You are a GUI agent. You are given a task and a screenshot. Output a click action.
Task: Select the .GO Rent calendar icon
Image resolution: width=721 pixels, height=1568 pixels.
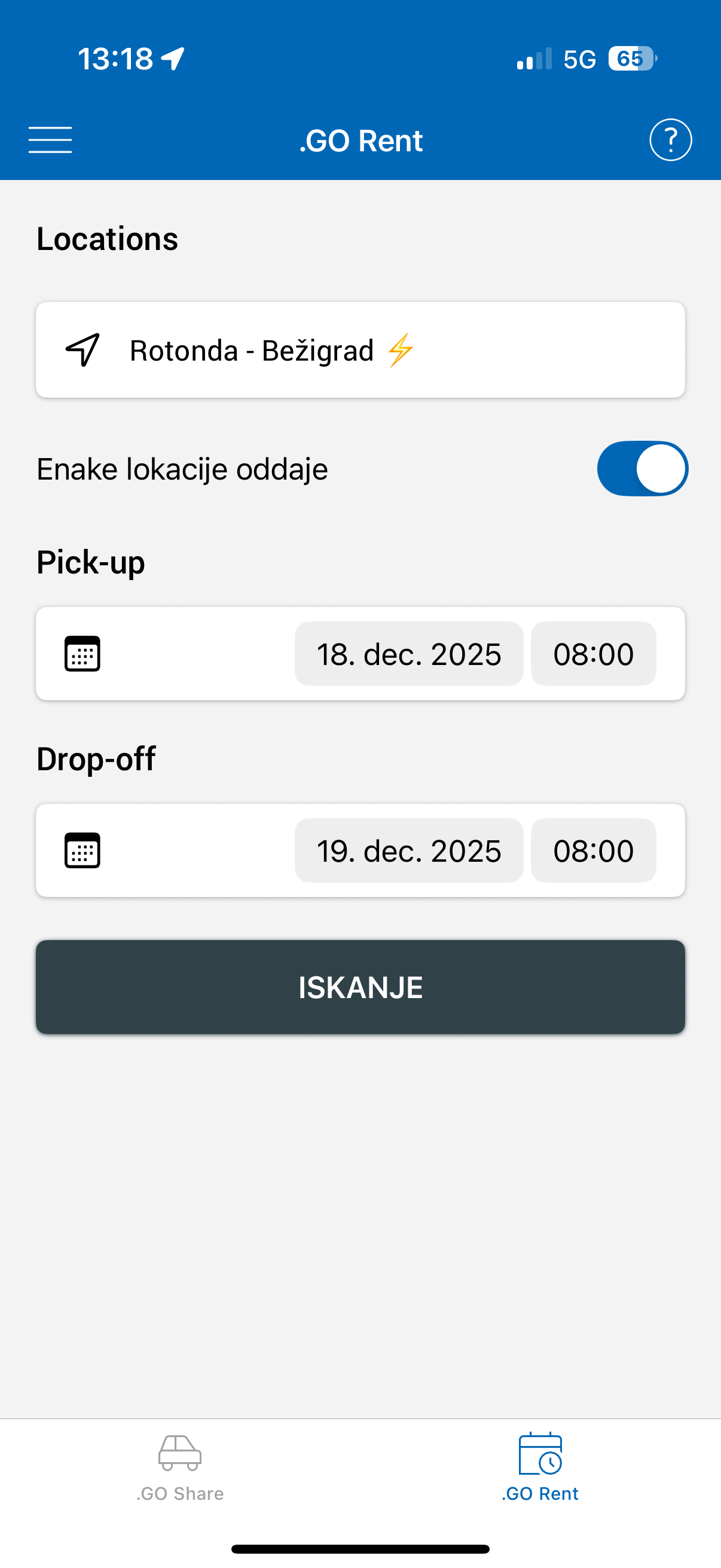540,1454
